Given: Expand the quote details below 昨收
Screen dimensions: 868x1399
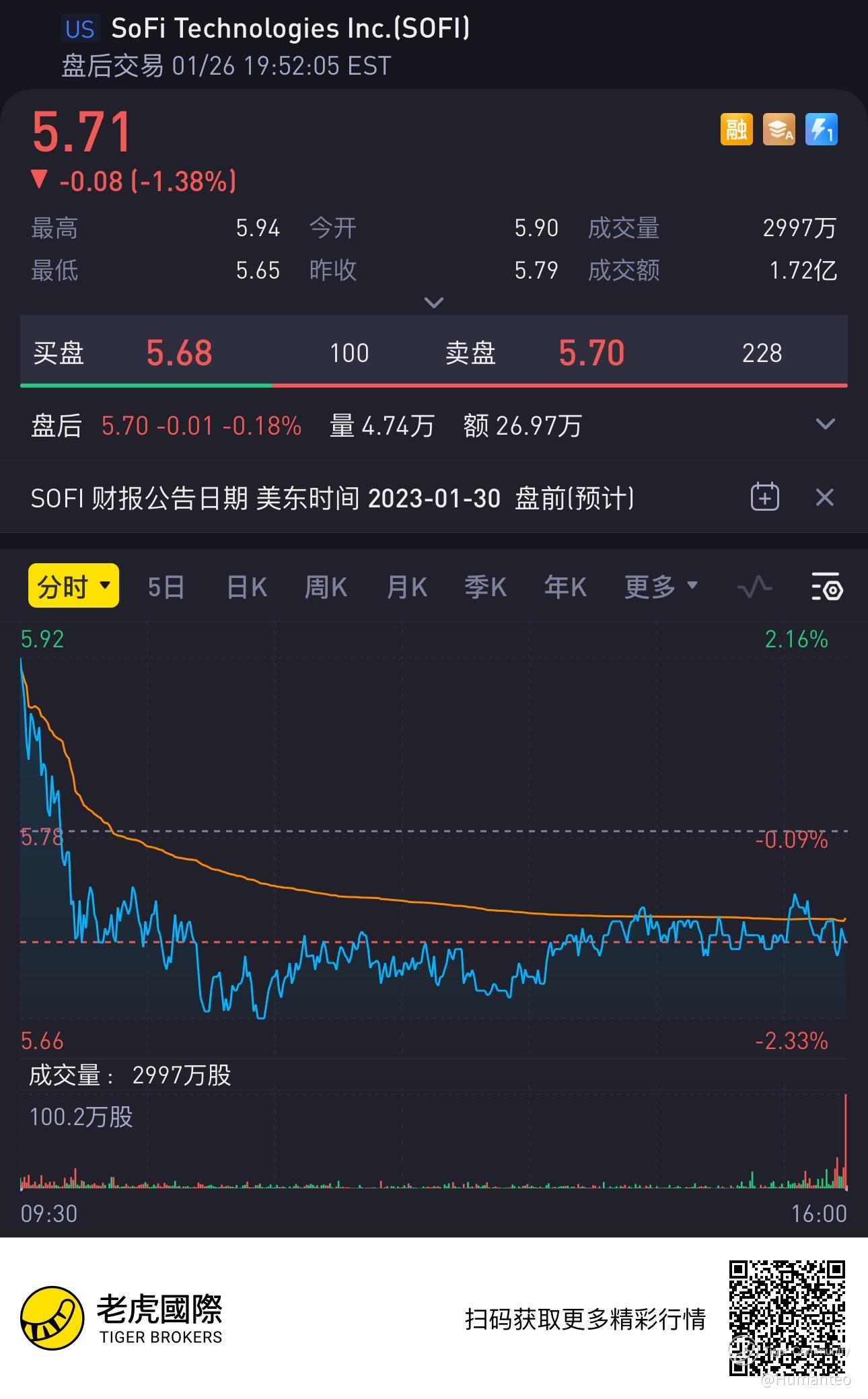Looking at the screenshot, I should click(434, 303).
